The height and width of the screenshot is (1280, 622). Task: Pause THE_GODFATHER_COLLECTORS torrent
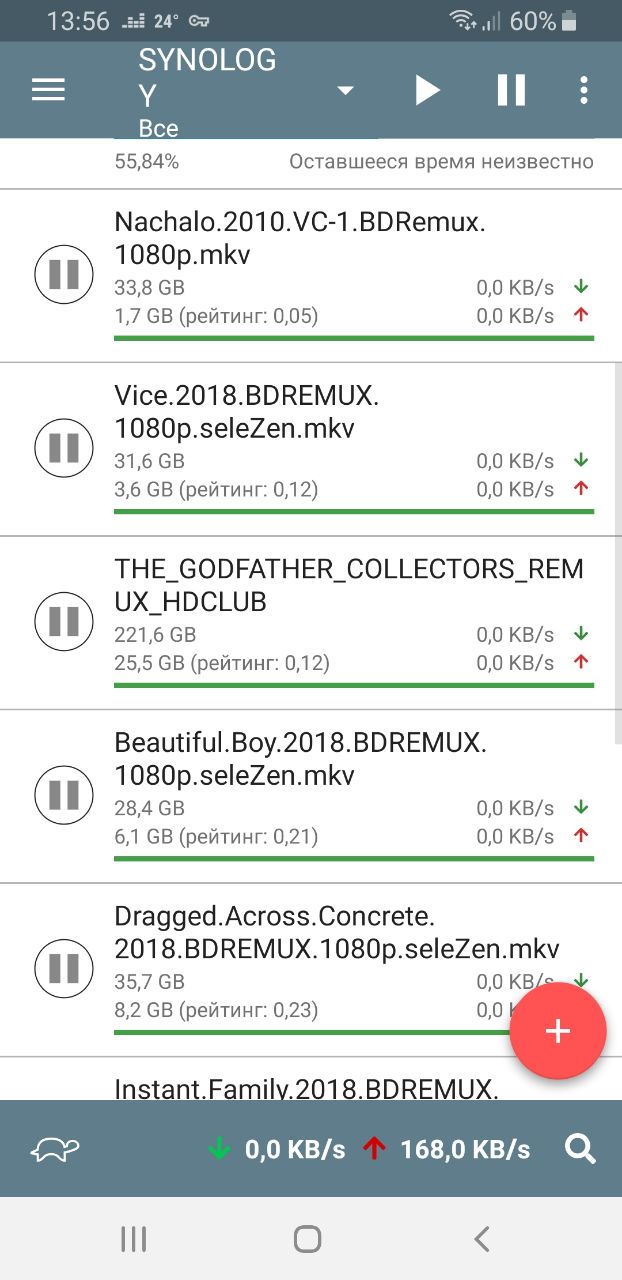(x=64, y=621)
